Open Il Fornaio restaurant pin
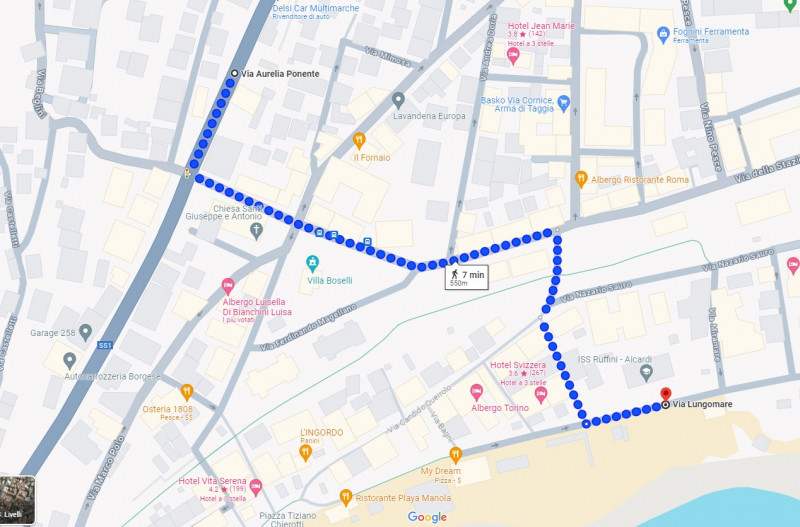The width and height of the screenshot is (800, 527). point(360,140)
